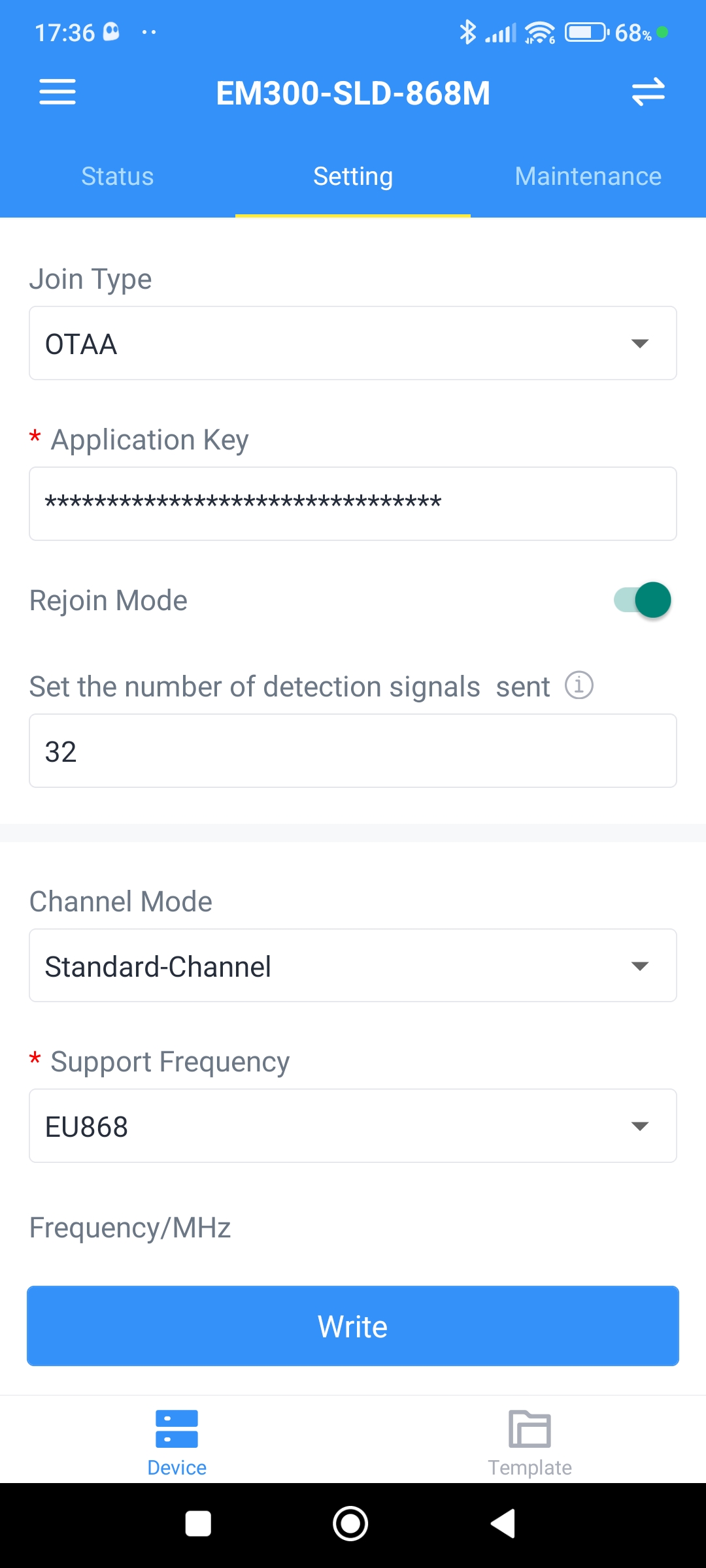
Task: Open the hamburger drawer menu
Action: 58,92
